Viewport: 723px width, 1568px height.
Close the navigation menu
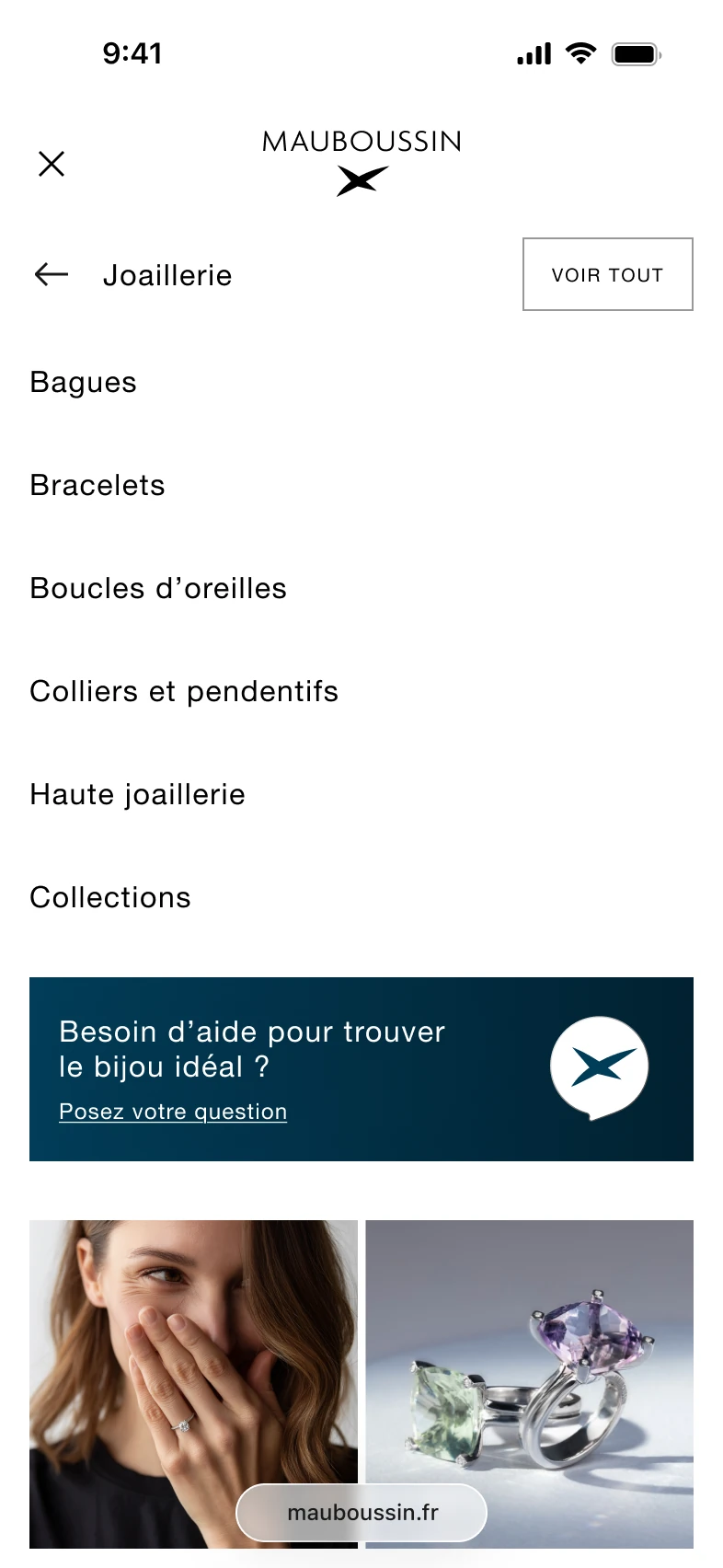pos(52,164)
